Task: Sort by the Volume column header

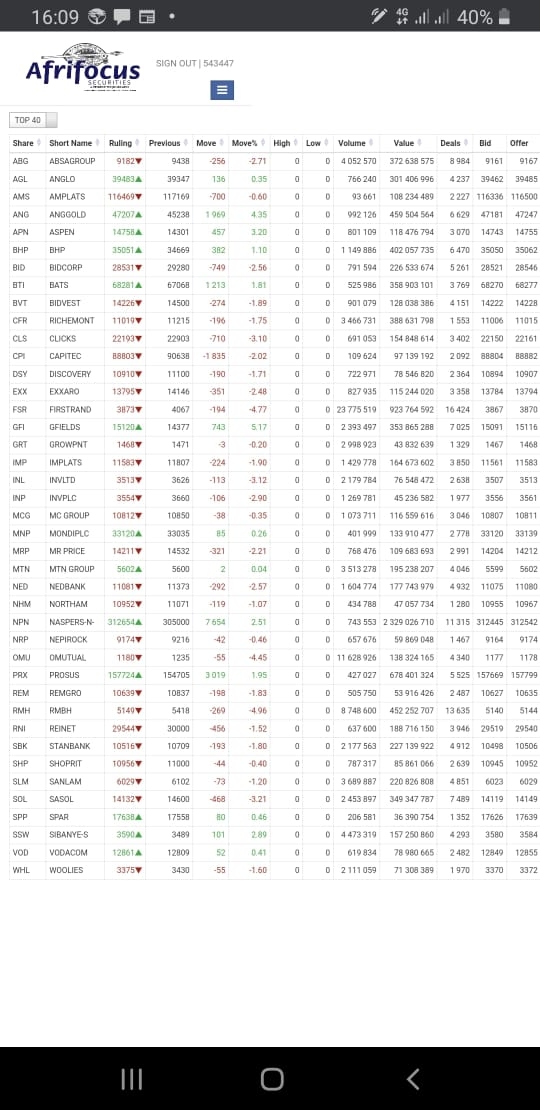Action: coord(356,143)
